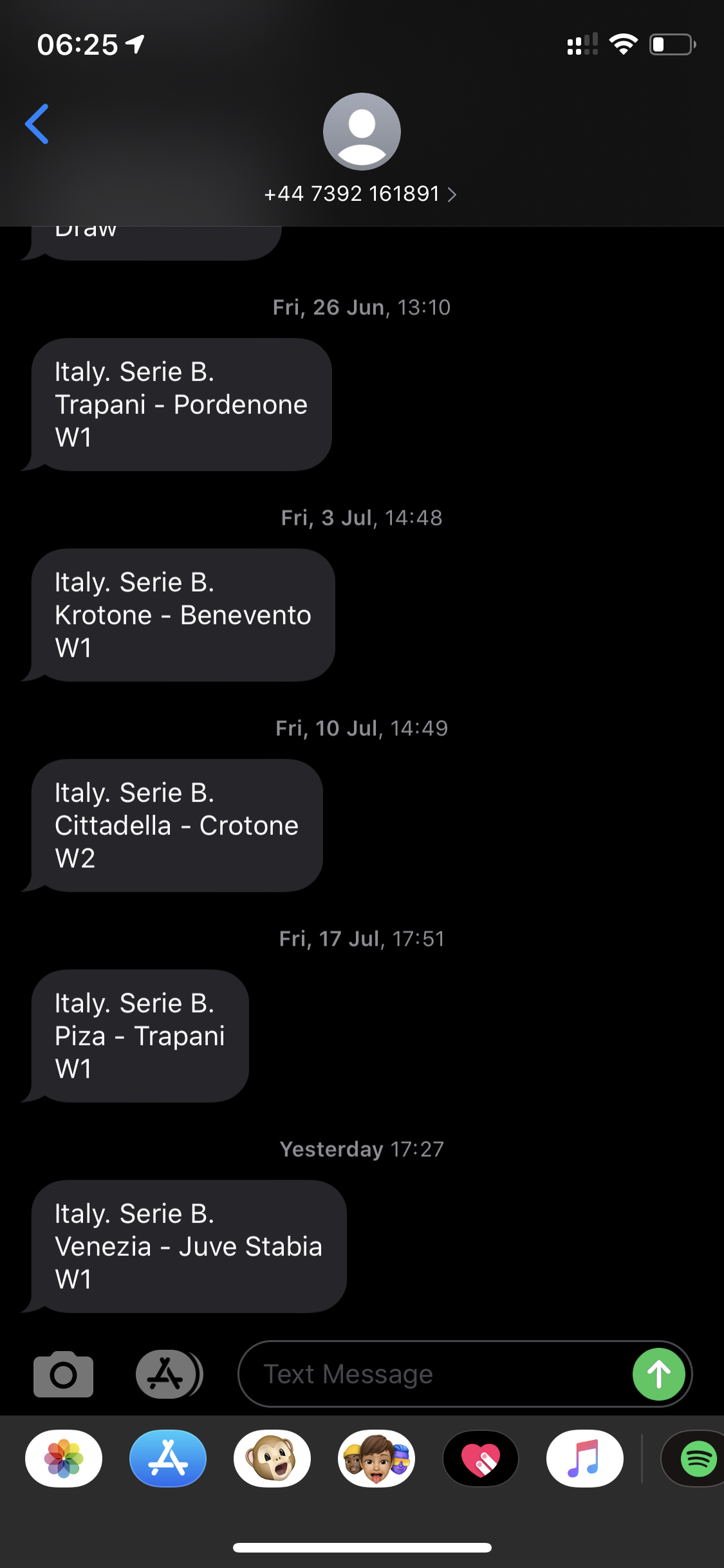The image size is (724, 1568).
Task: Toggle the App Store apps drawer button
Action: pyautogui.click(x=169, y=1374)
